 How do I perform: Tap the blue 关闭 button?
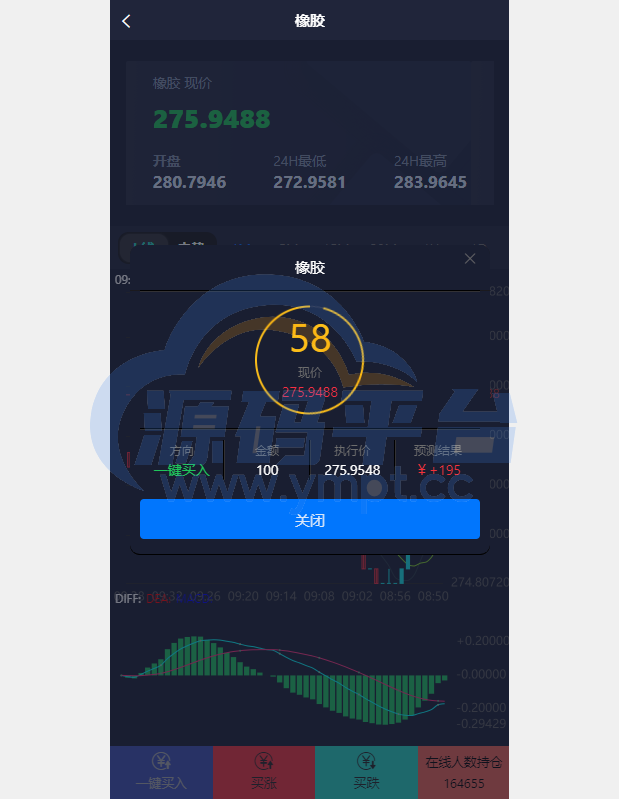click(310, 520)
